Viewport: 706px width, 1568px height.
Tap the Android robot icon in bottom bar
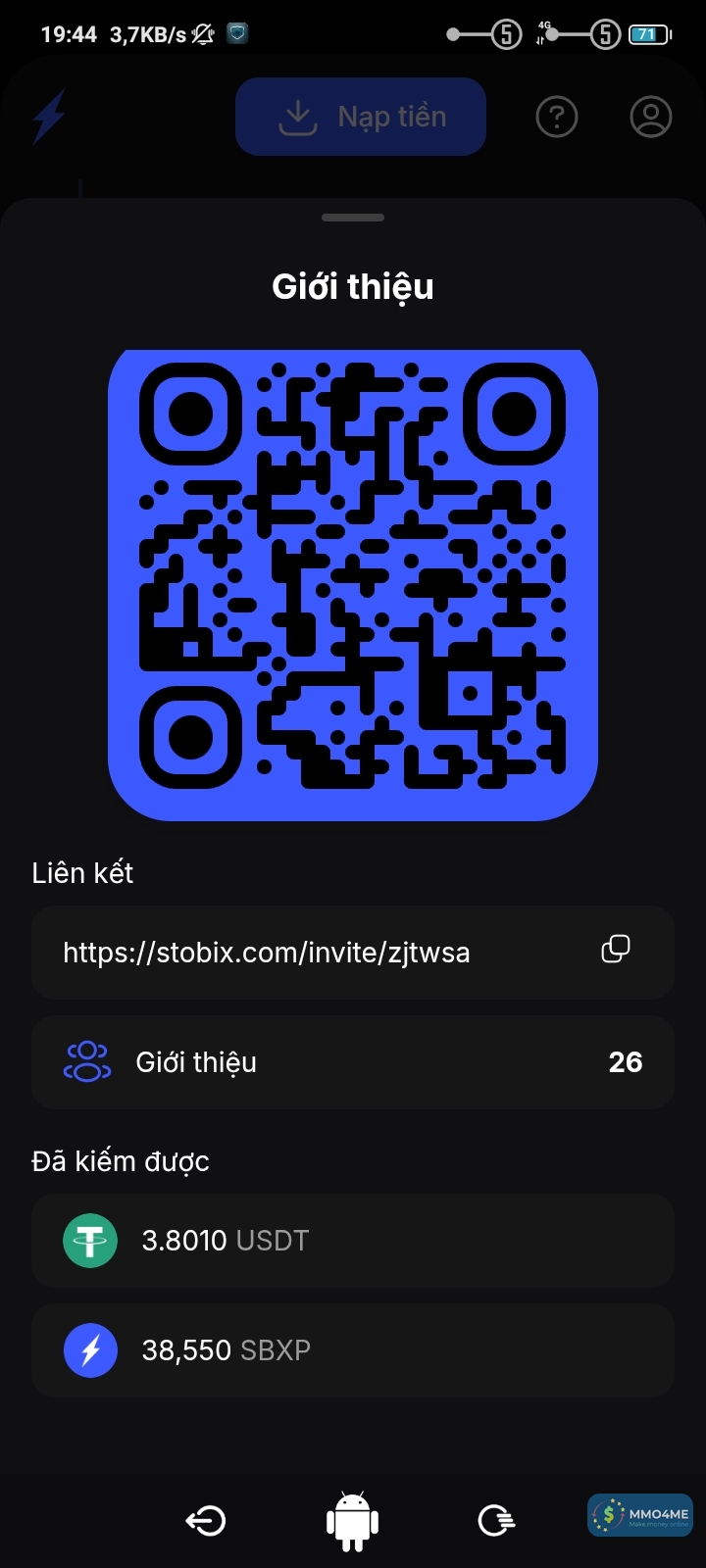[352, 1521]
